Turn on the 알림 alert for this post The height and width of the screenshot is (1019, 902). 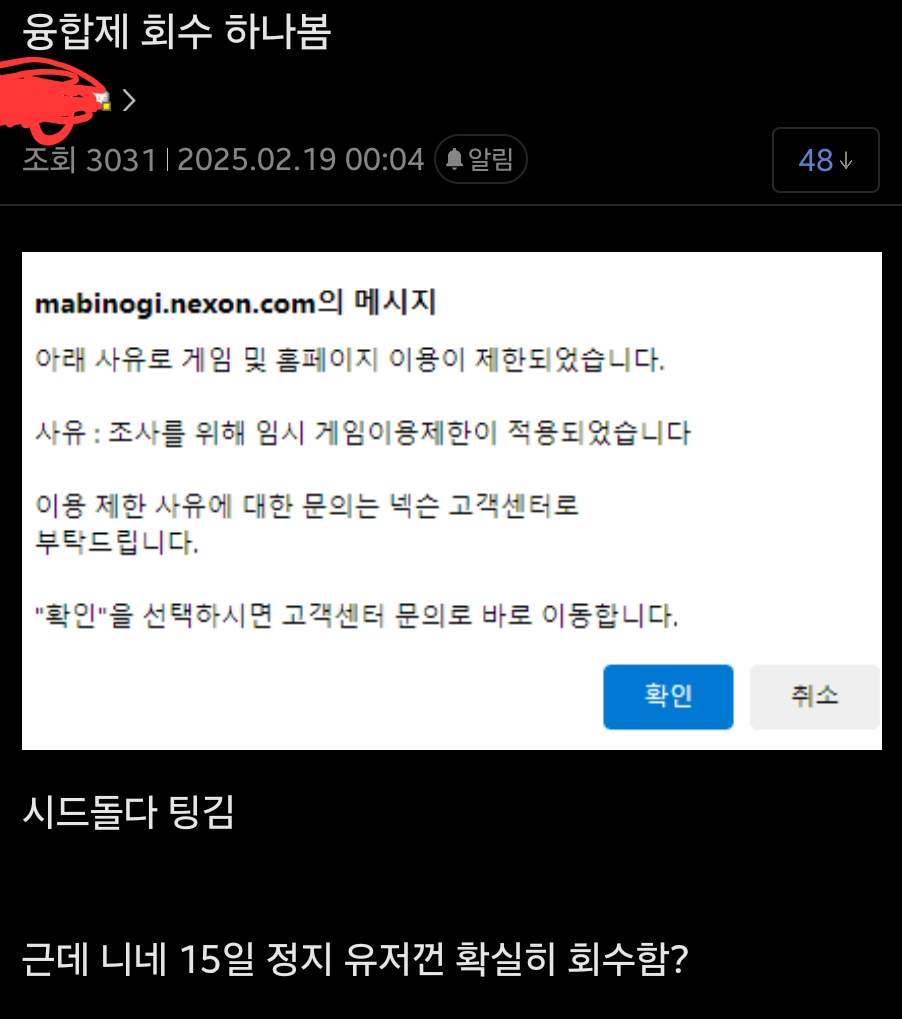coord(480,159)
